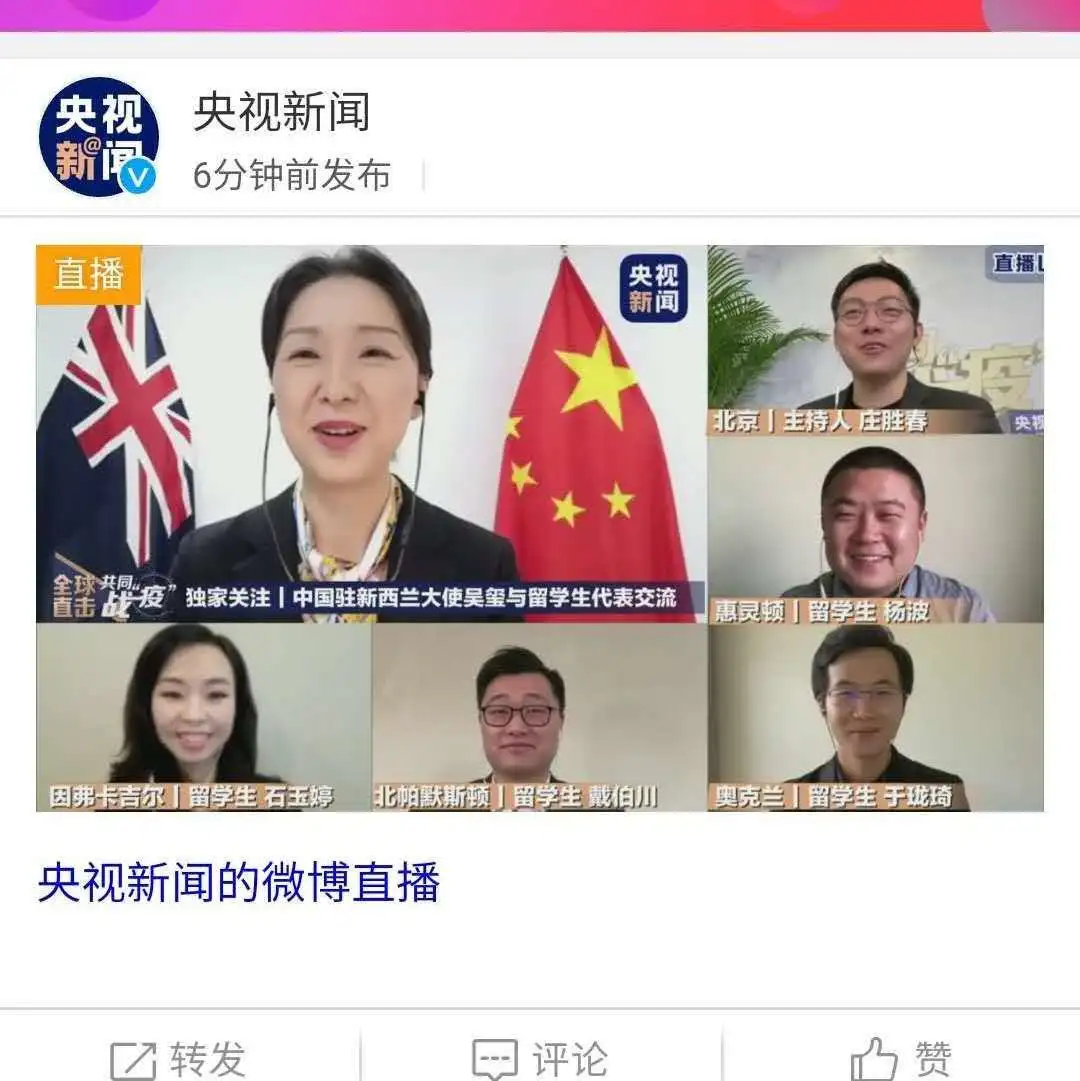The width and height of the screenshot is (1080, 1081).
Task: Open the 央视新闻的微博直播 link
Action: [x=239, y=883]
